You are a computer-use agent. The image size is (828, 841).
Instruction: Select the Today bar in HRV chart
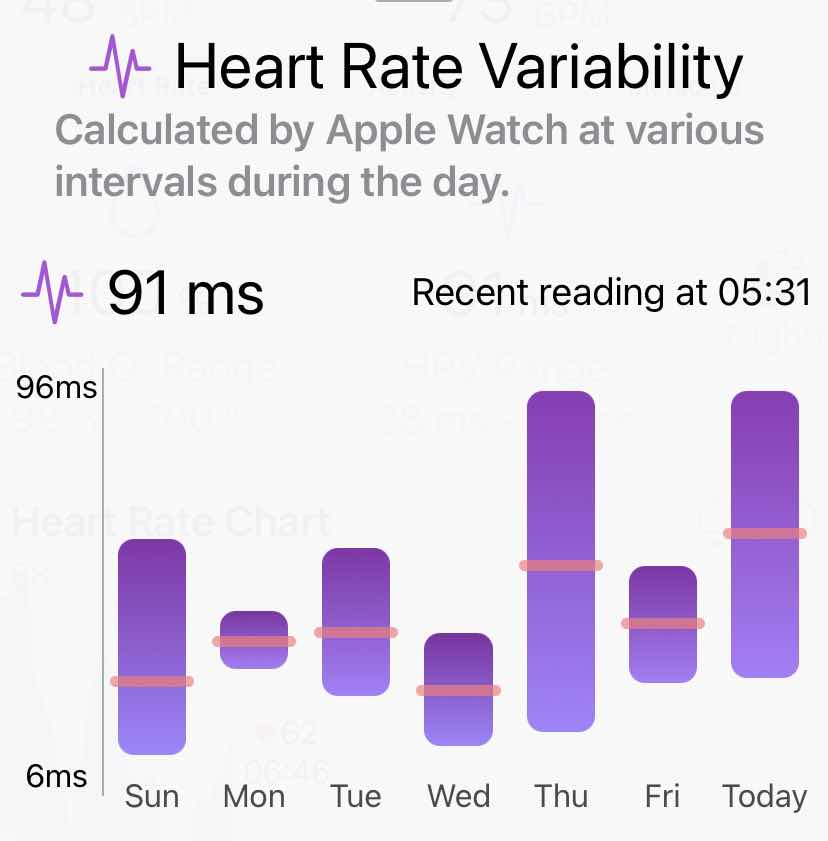point(765,534)
